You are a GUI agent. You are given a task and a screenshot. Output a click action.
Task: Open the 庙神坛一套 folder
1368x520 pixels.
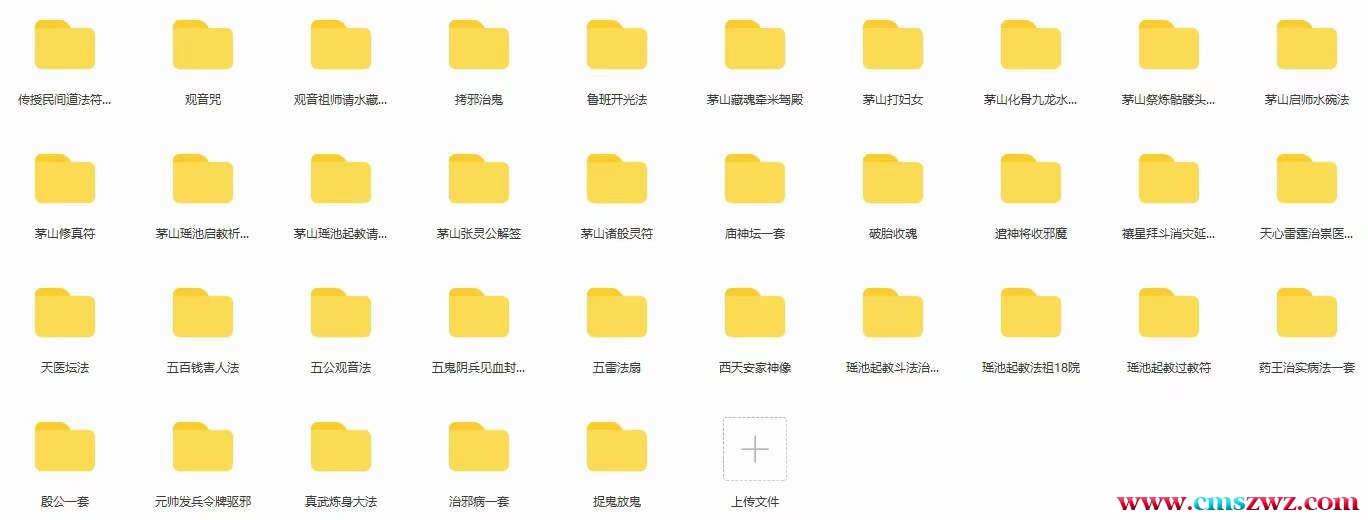point(755,180)
